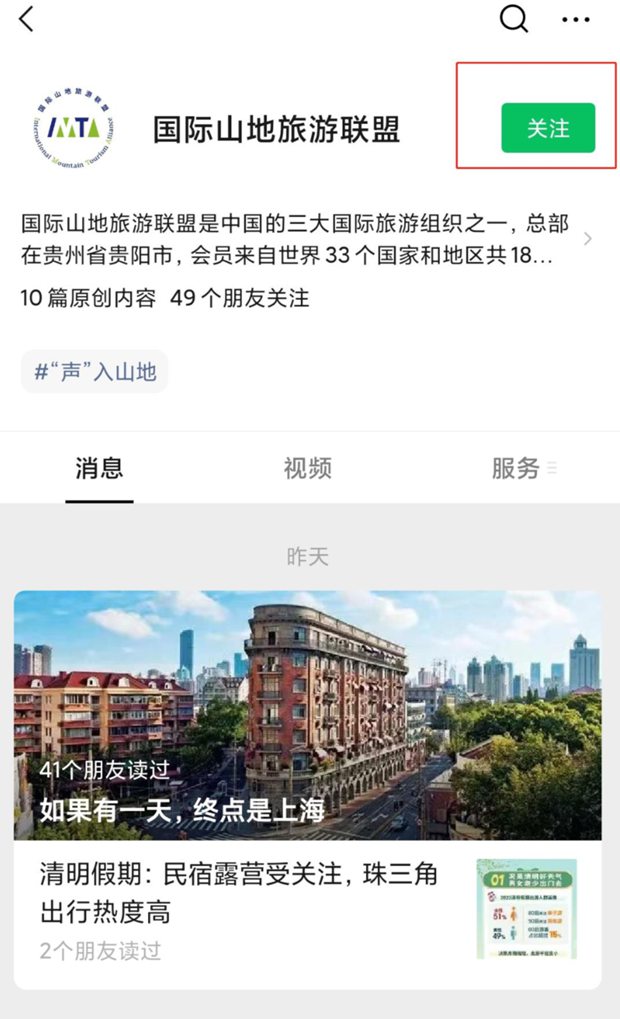Open the three-dot overflow menu
This screenshot has height=1019, width=620.
[x=576, y=19]
